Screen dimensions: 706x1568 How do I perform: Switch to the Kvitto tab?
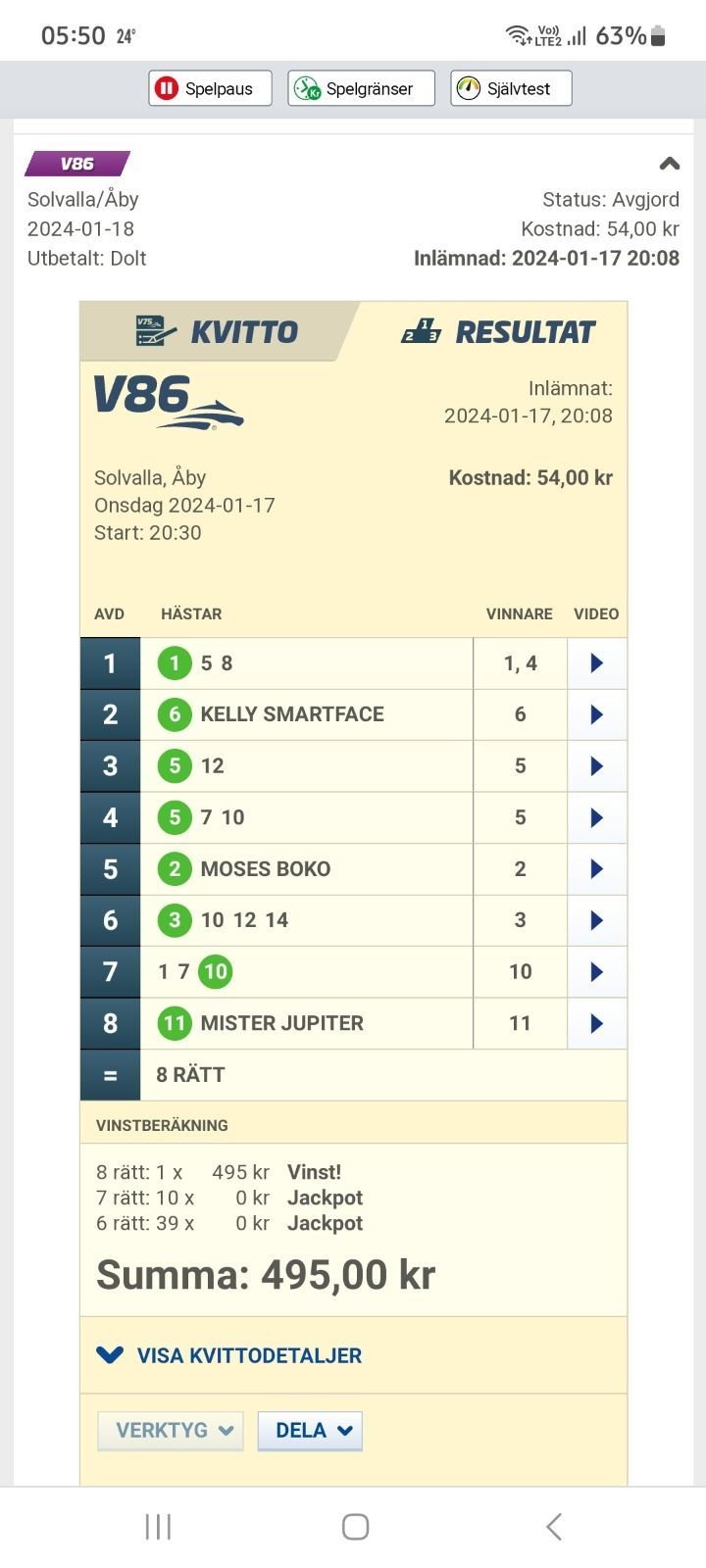(x=218, y=331)
